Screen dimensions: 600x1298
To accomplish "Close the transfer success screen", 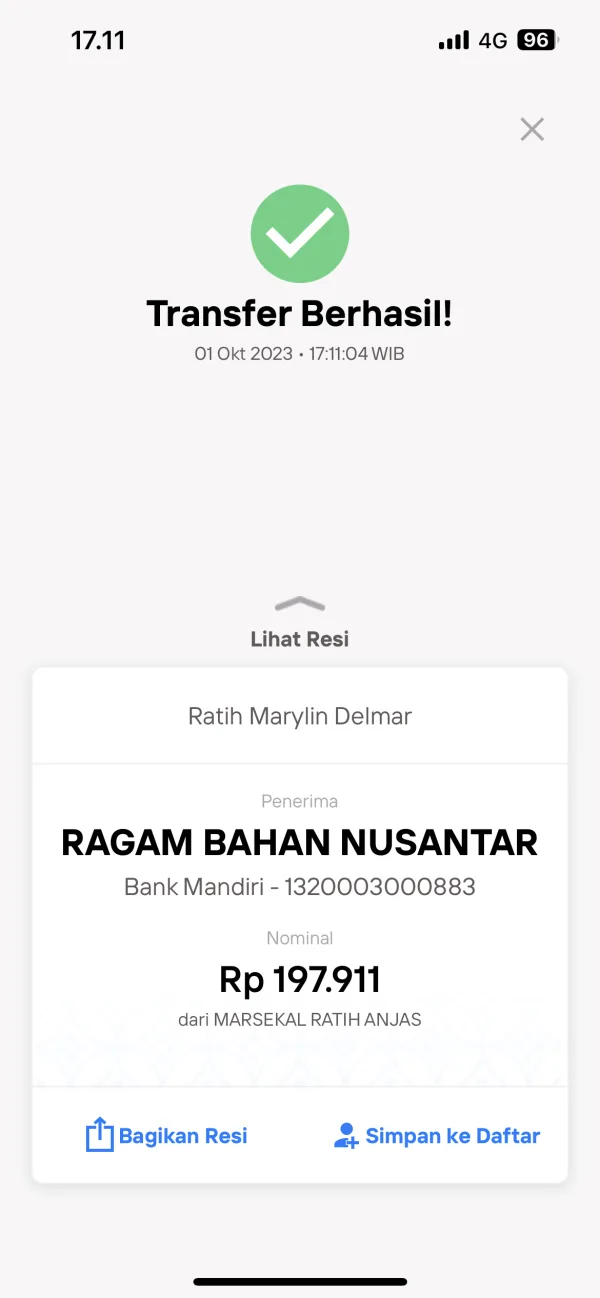I will click(x=532, y=129).
